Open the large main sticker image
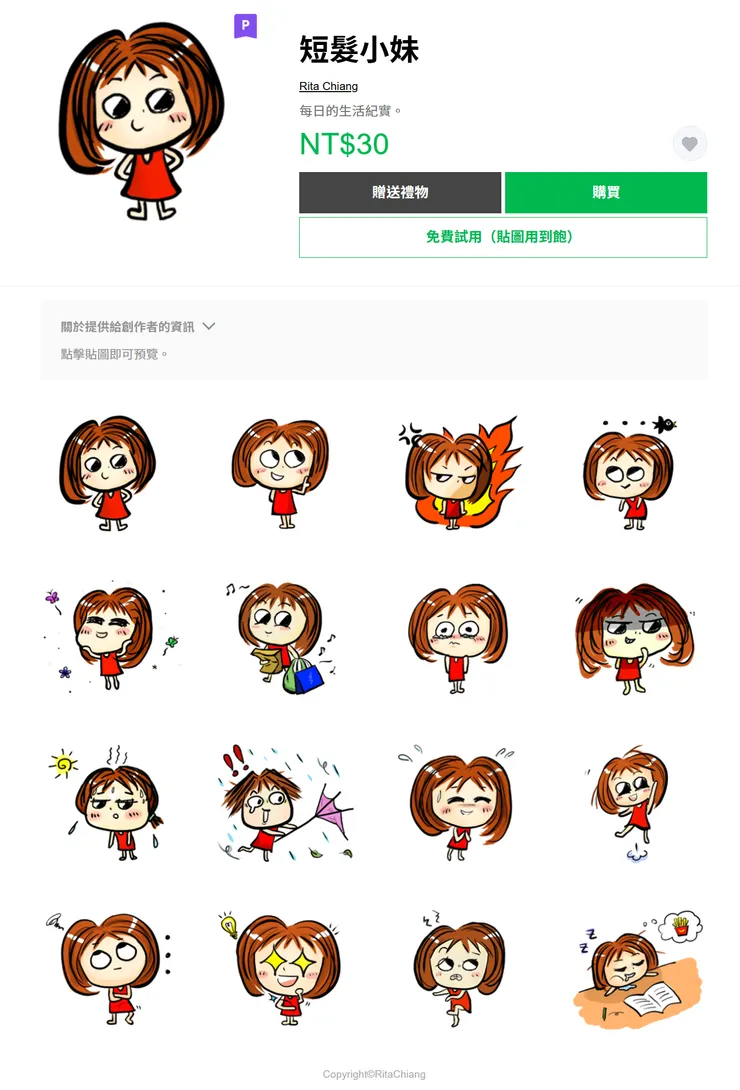This screenshot has width=740, height=1090. (x=140, y=120)
